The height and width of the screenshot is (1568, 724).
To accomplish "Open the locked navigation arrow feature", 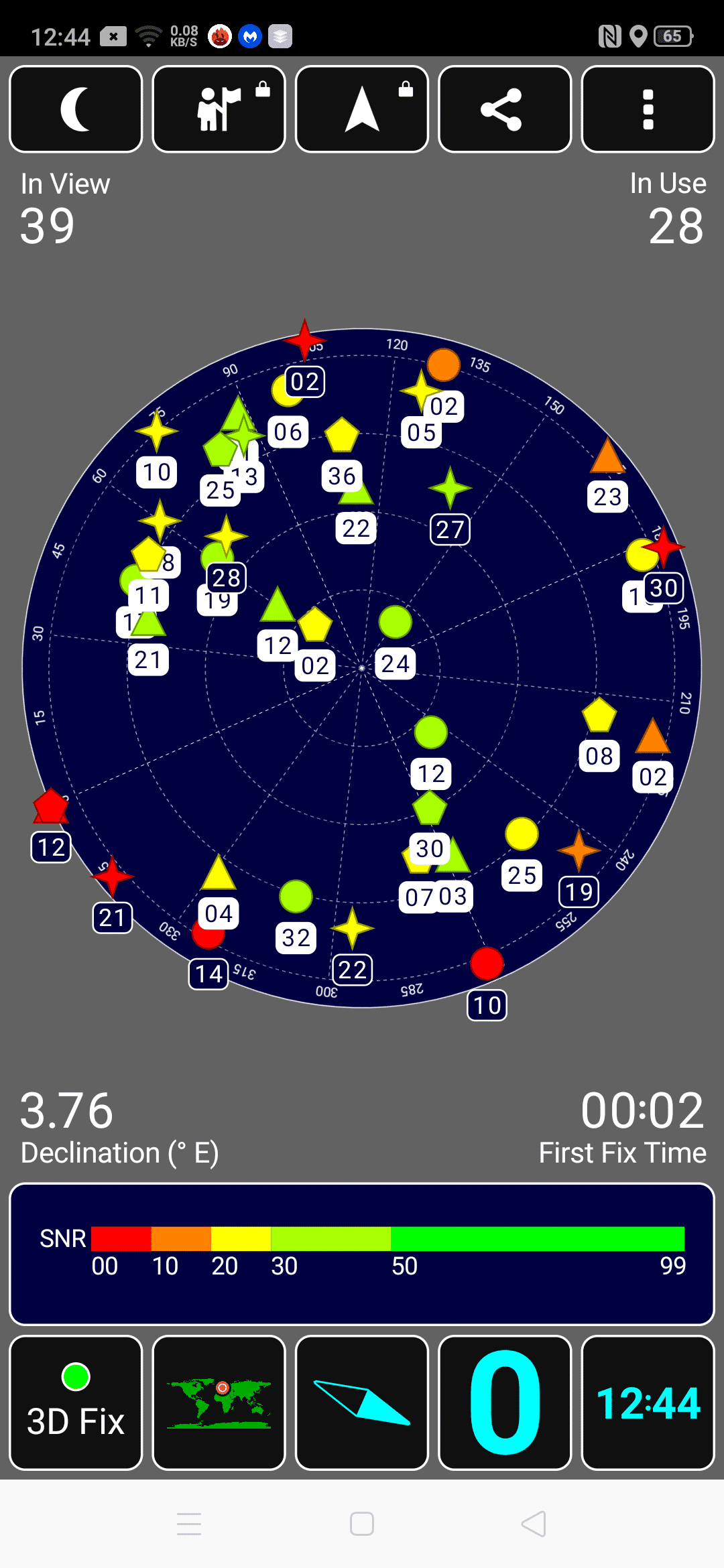I will (x=362, y=109).
